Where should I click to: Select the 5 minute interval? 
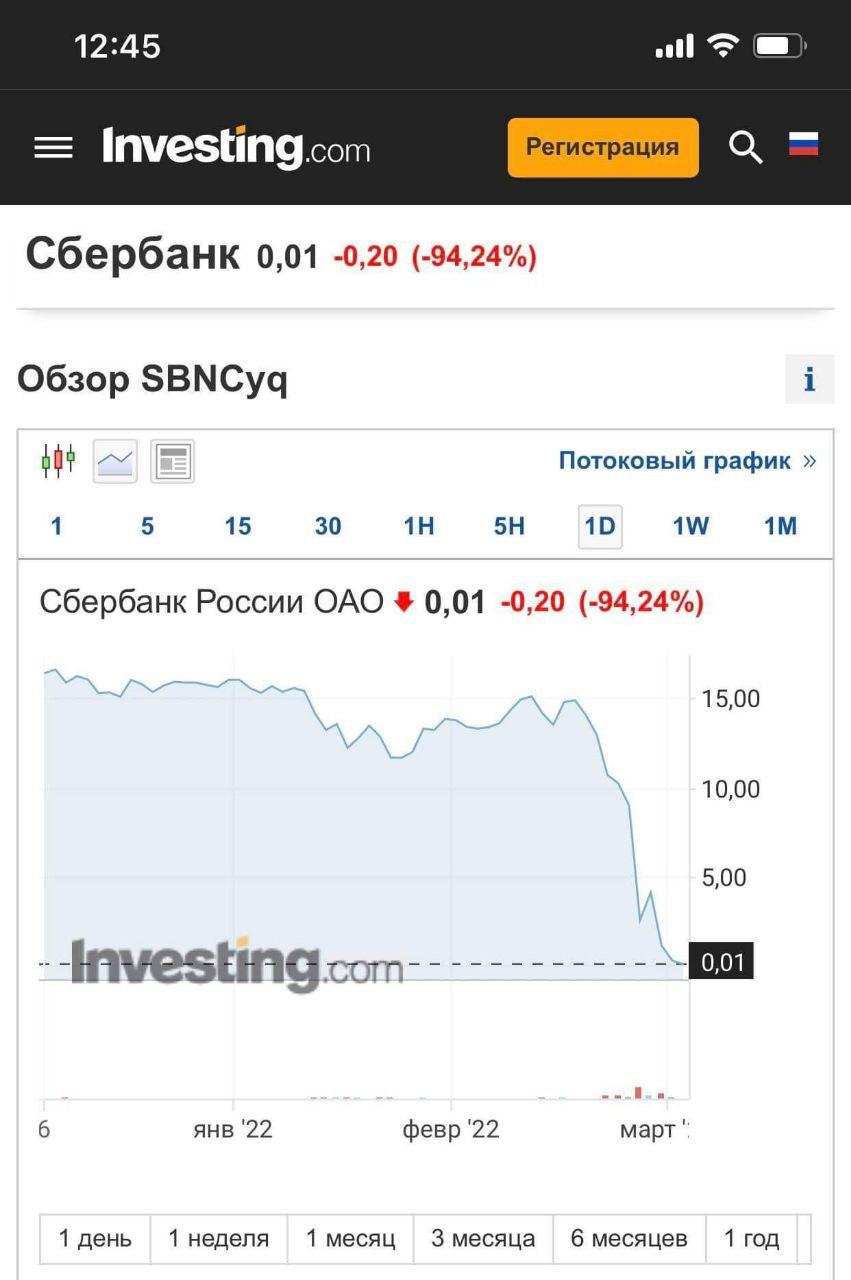[147, 527]
